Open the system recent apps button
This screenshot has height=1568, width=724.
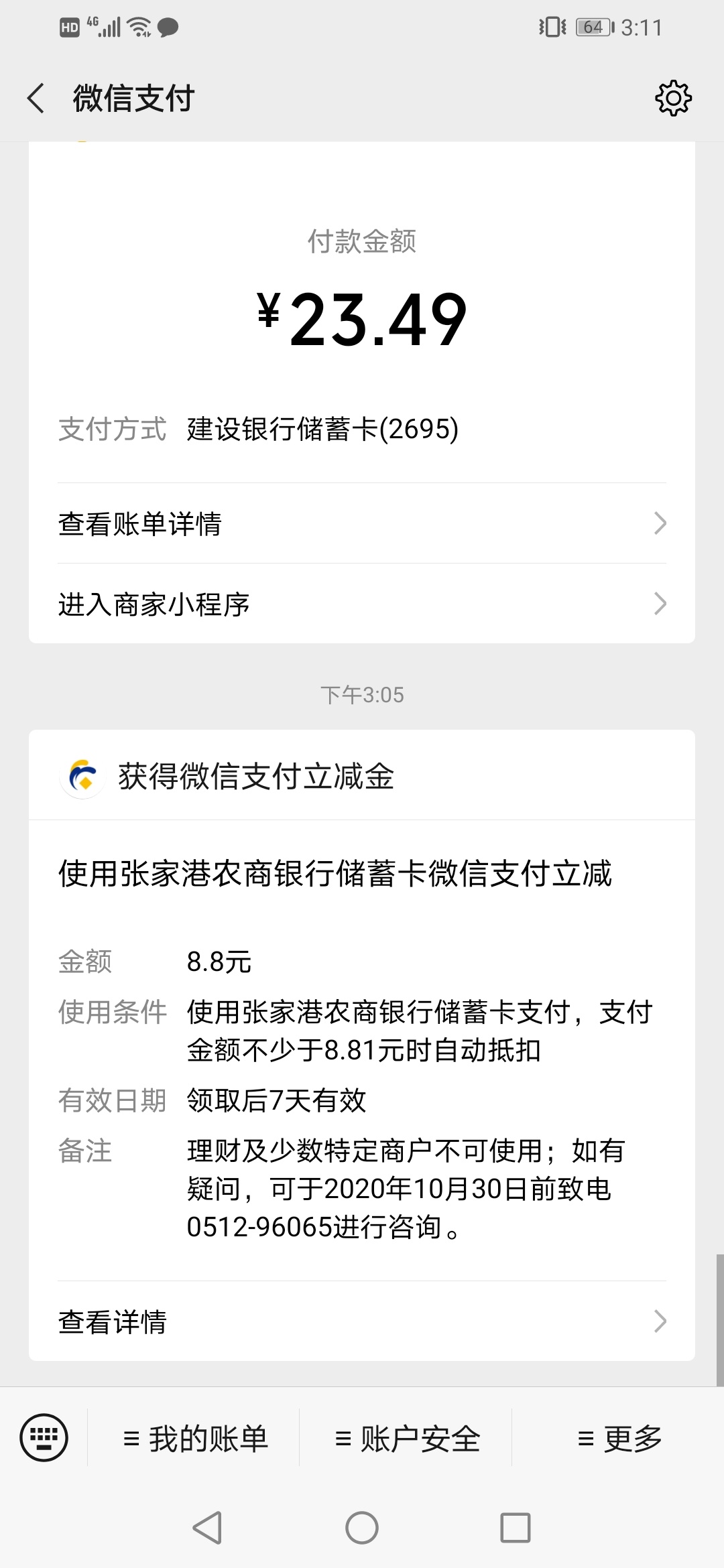click(516, 1528)
